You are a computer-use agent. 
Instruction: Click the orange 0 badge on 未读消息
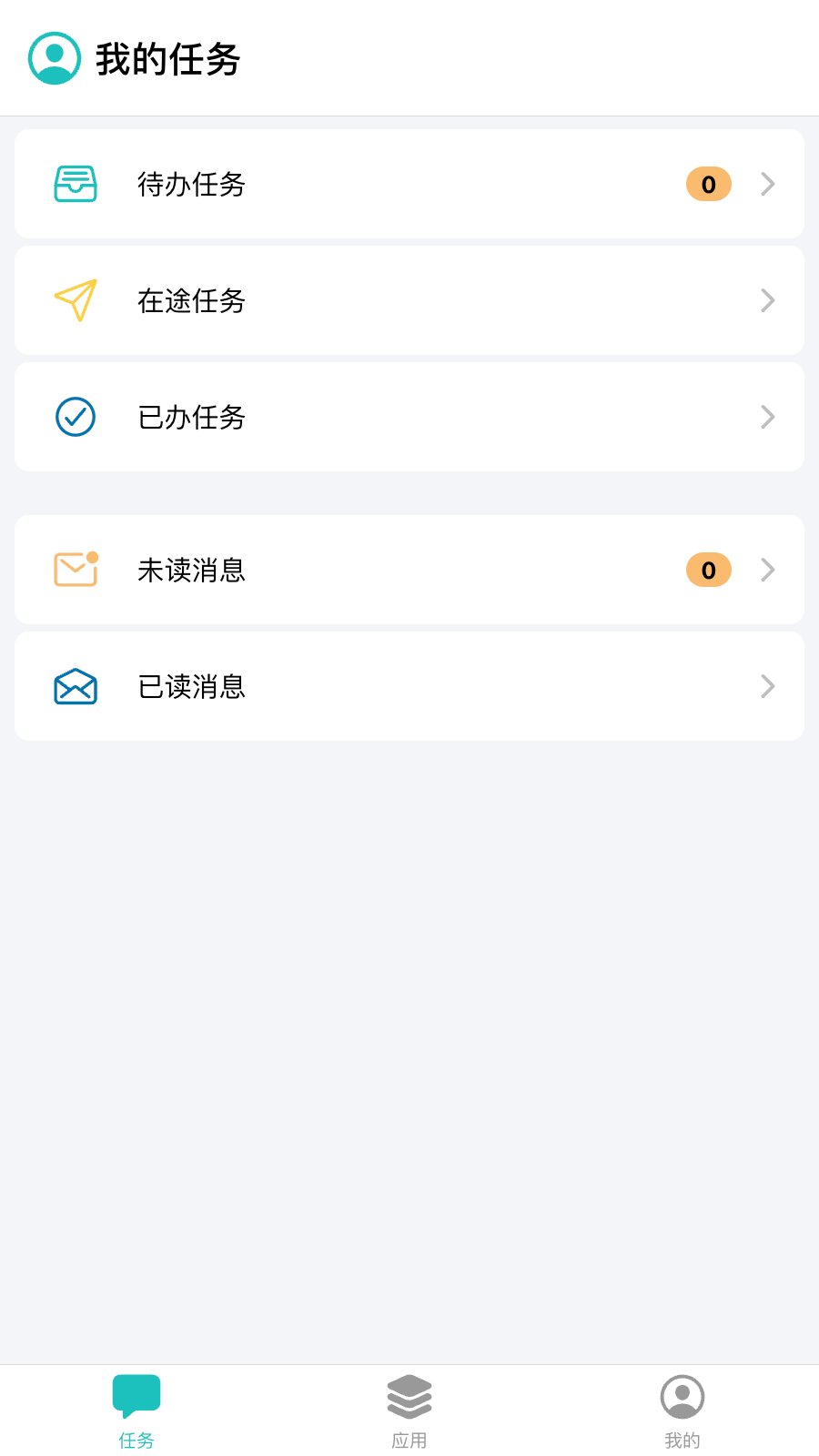coord(708,570)
